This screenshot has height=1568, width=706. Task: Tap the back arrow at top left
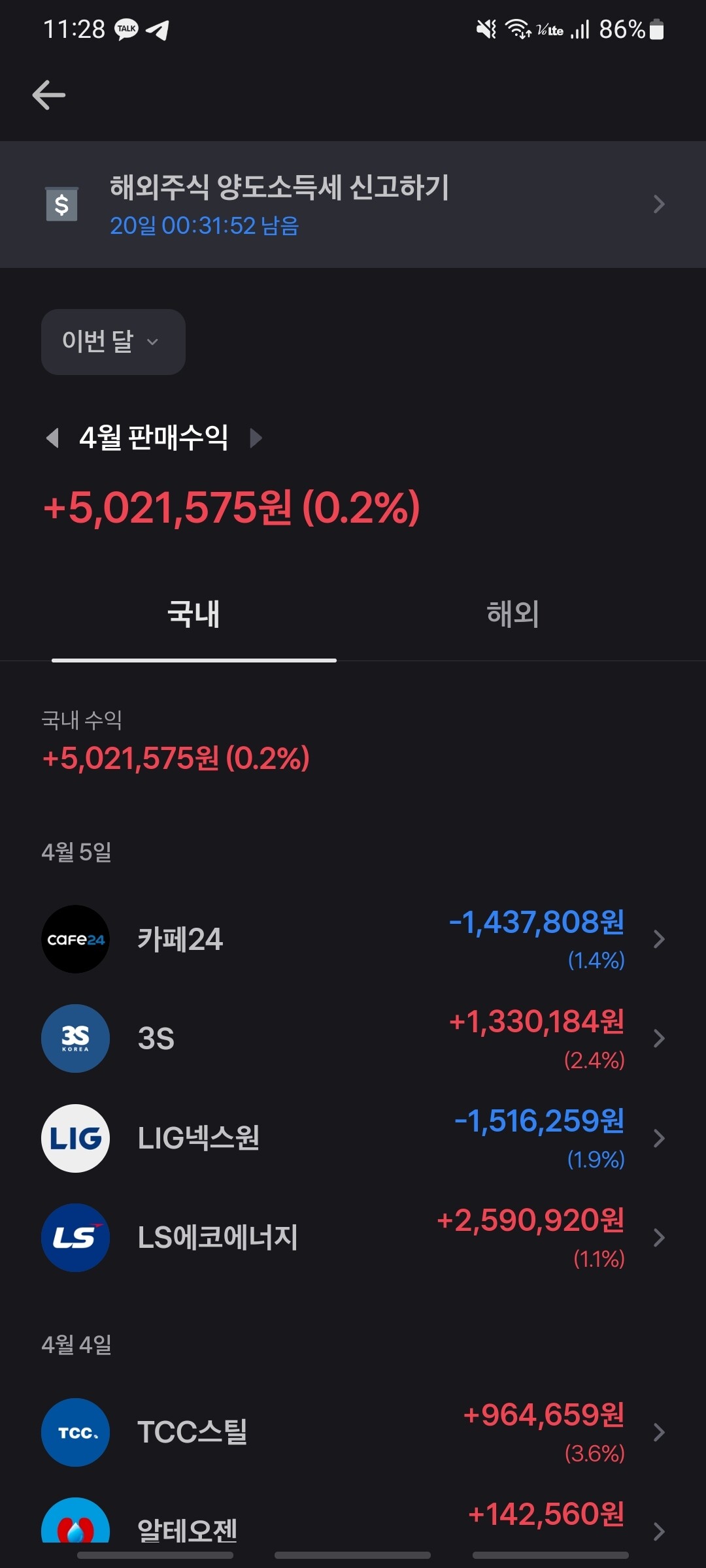point(48,93)
